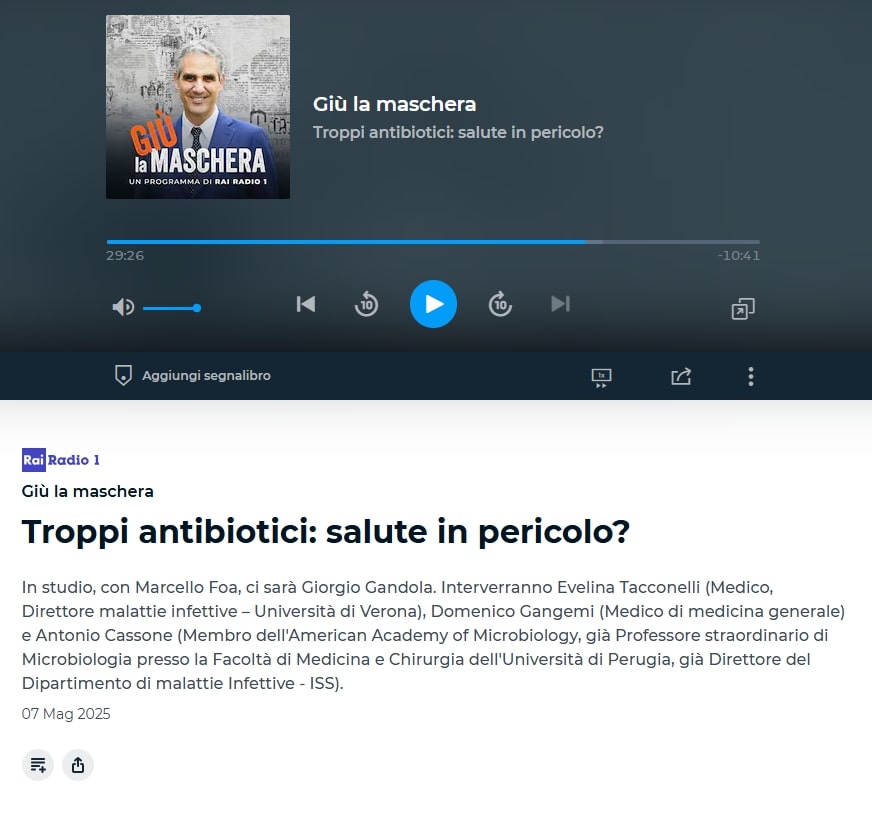Skip forward 10 seconds
The height and width of the screenshot is (825, 872).
tap(500, 305)
